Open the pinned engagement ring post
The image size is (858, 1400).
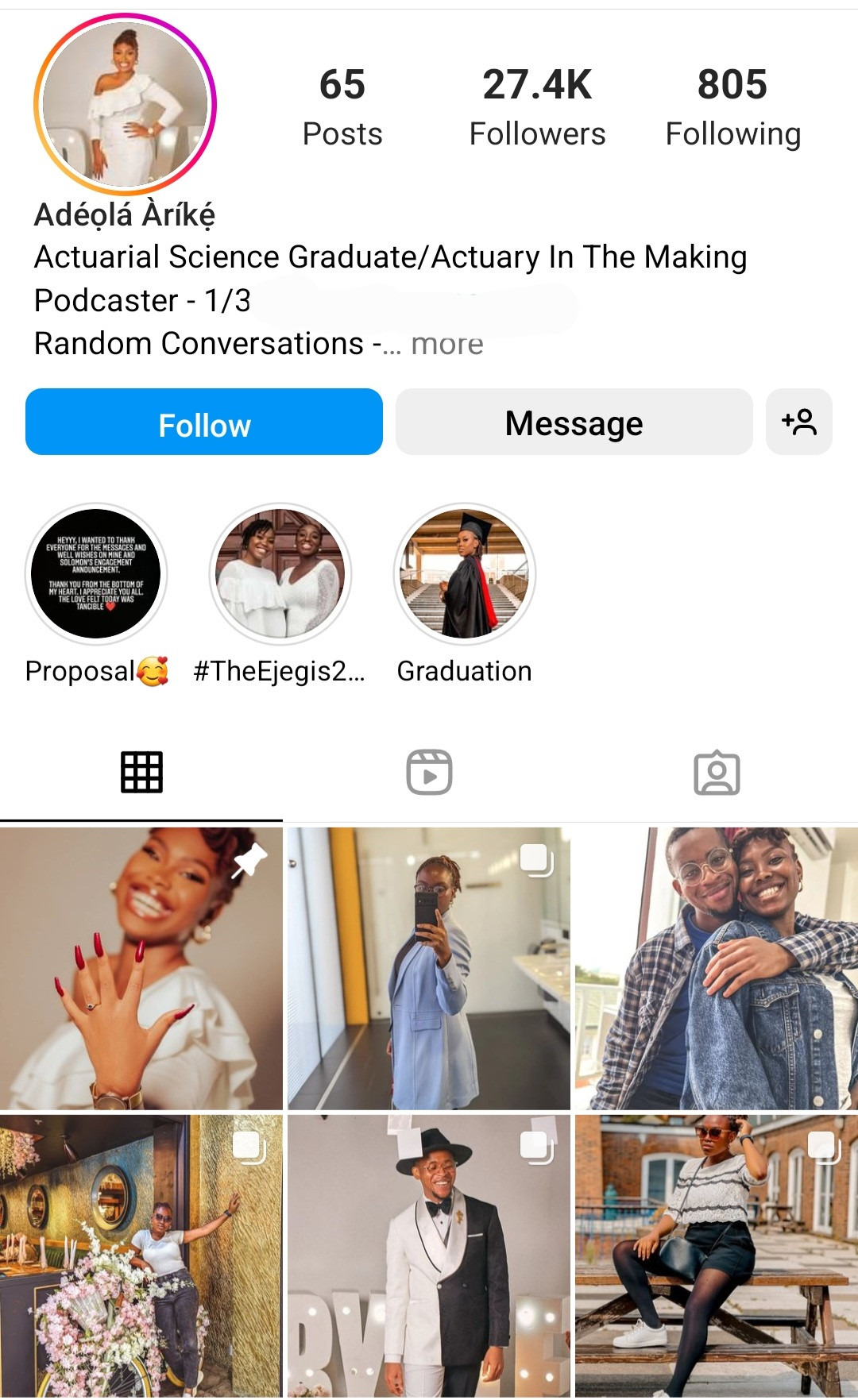tap(141, 969)
